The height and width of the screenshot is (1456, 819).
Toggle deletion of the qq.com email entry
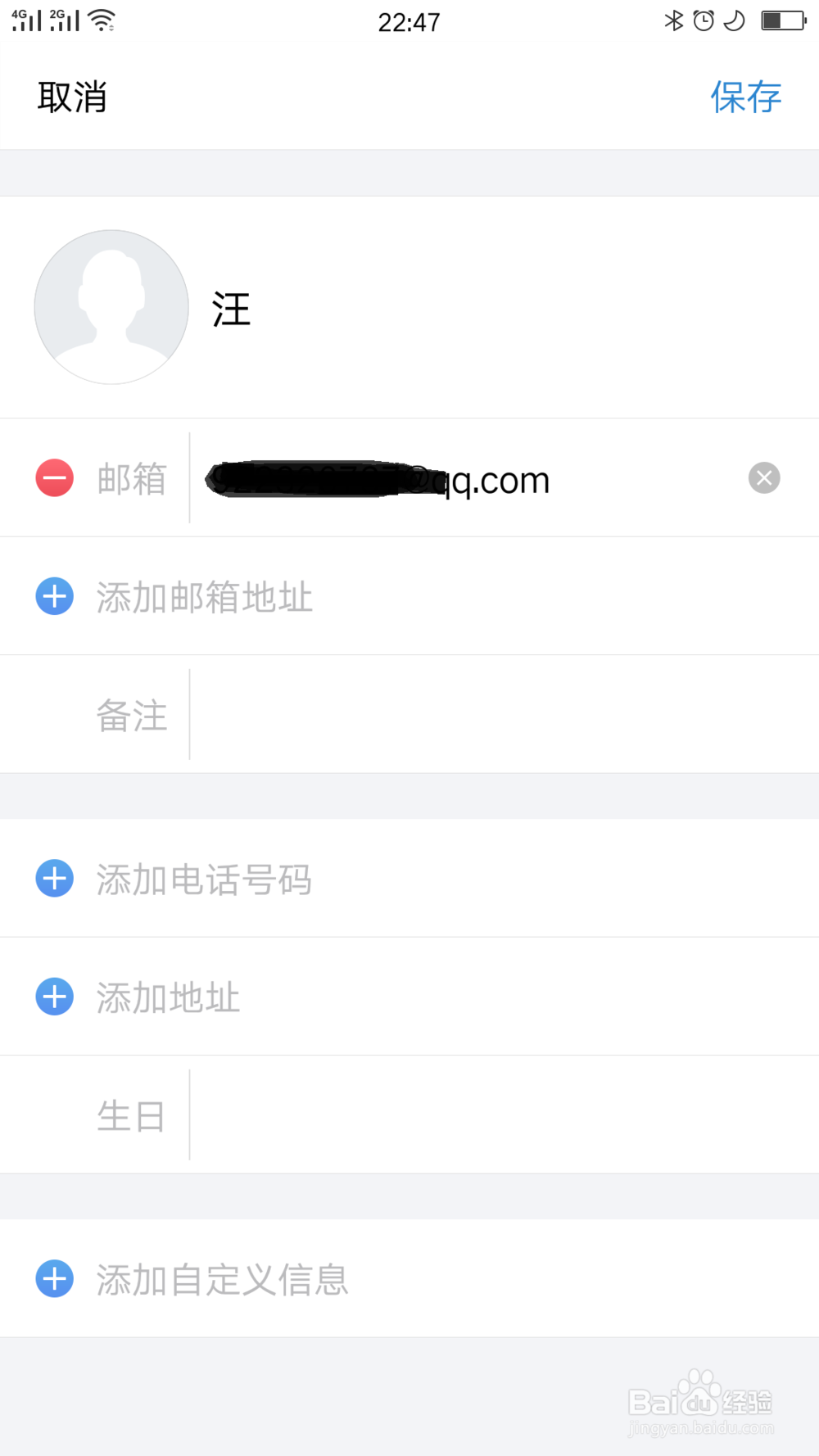pos(53,477)
